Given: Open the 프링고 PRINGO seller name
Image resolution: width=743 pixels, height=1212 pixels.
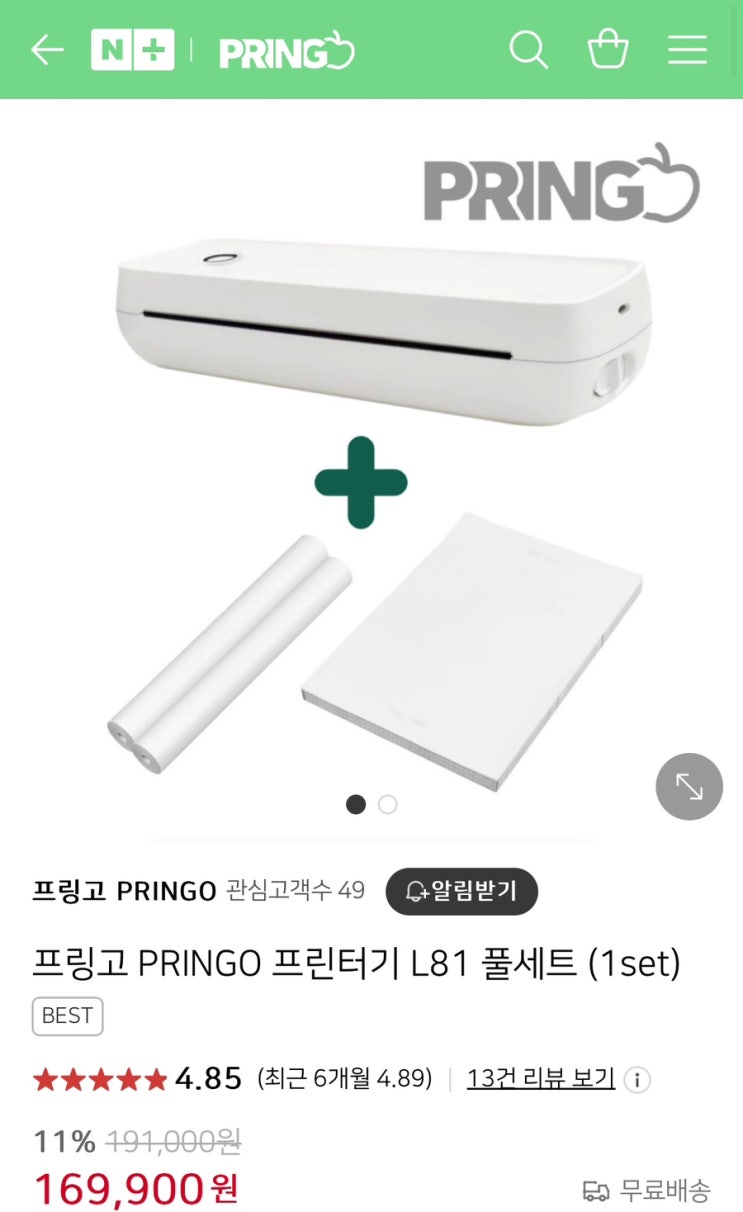Looking at the screenshot, I should click(x=124, y=890).
